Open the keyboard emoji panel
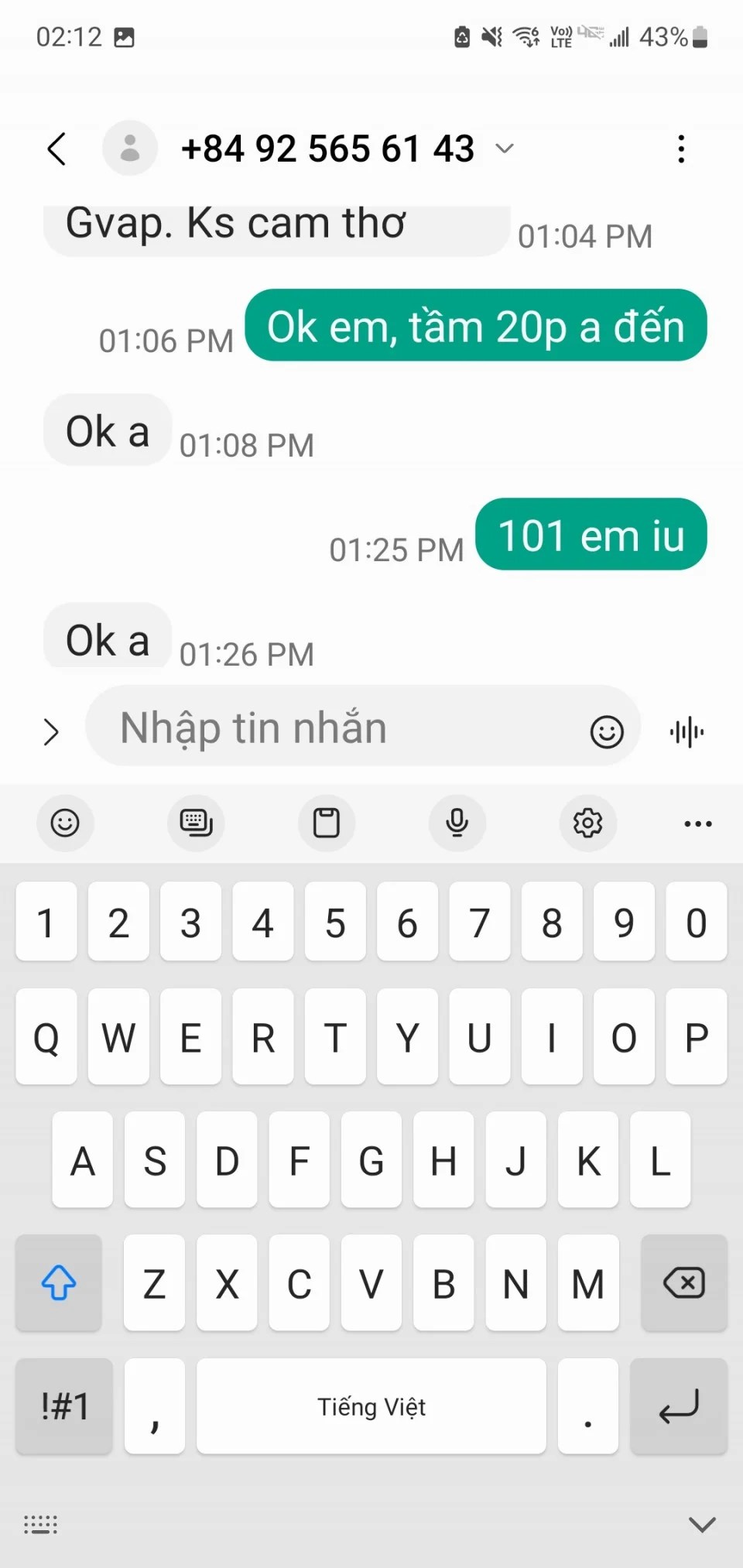Screen dimensions: 743x1568 (x=65, y=823)
